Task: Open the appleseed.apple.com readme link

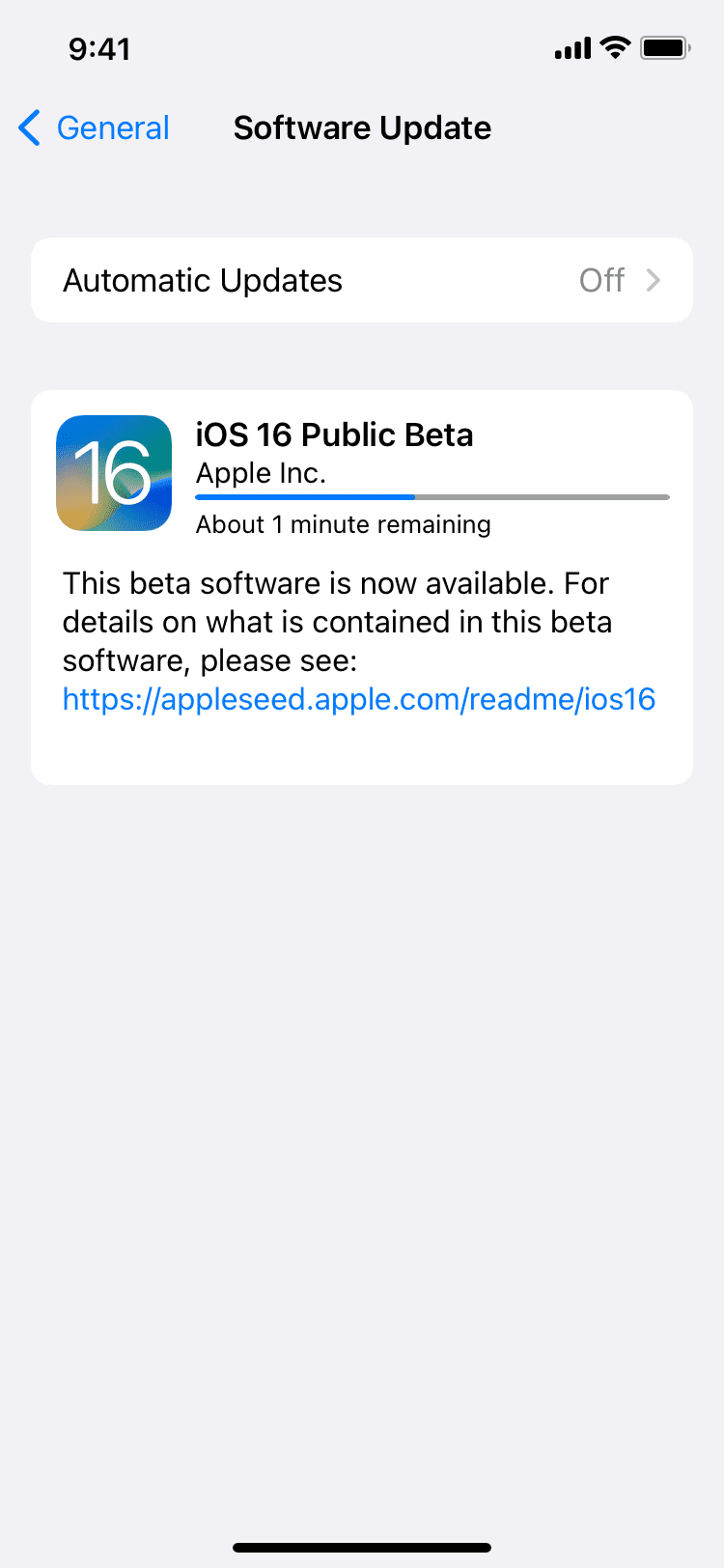Action: (x=358, y=699)
